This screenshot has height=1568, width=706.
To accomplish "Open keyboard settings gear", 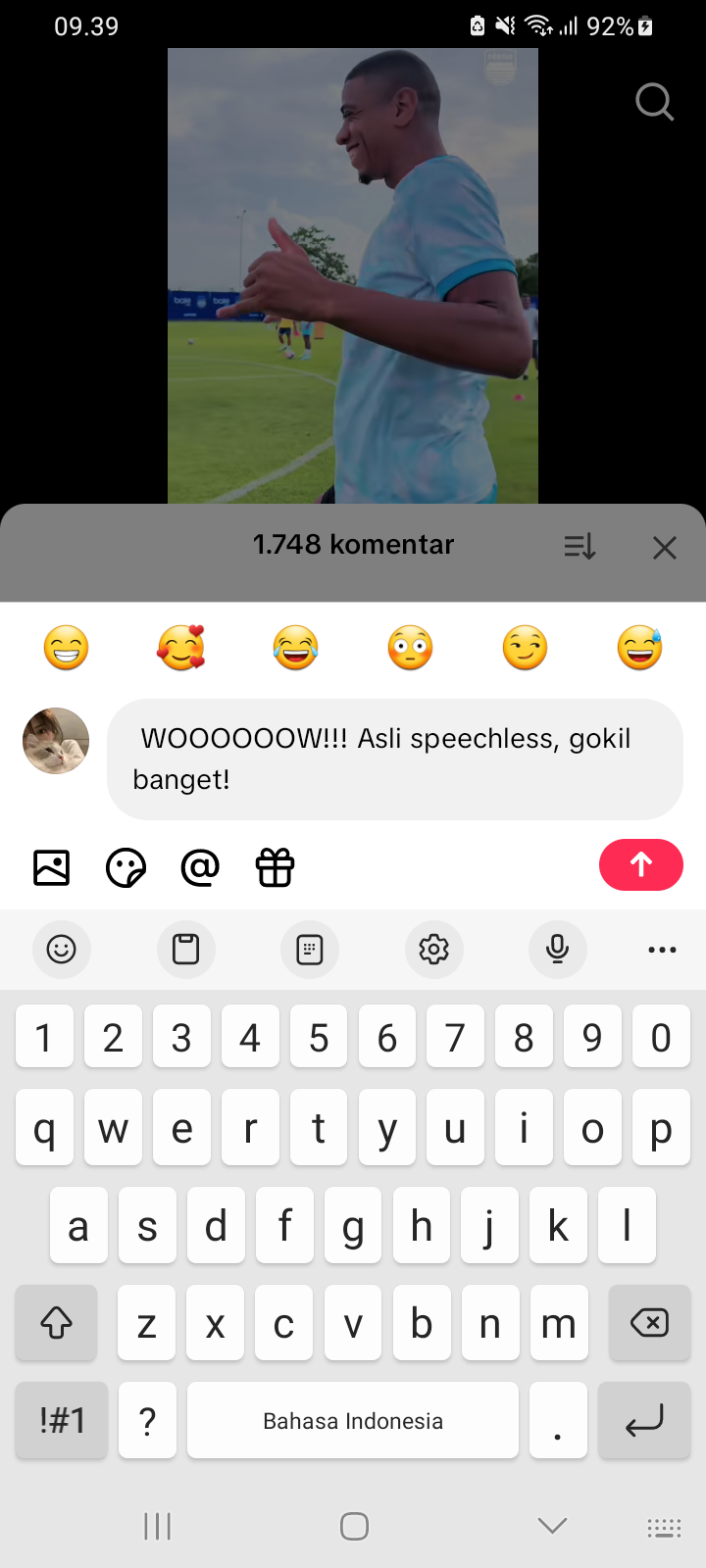I will pyautogui.click(x=433, y=949).
